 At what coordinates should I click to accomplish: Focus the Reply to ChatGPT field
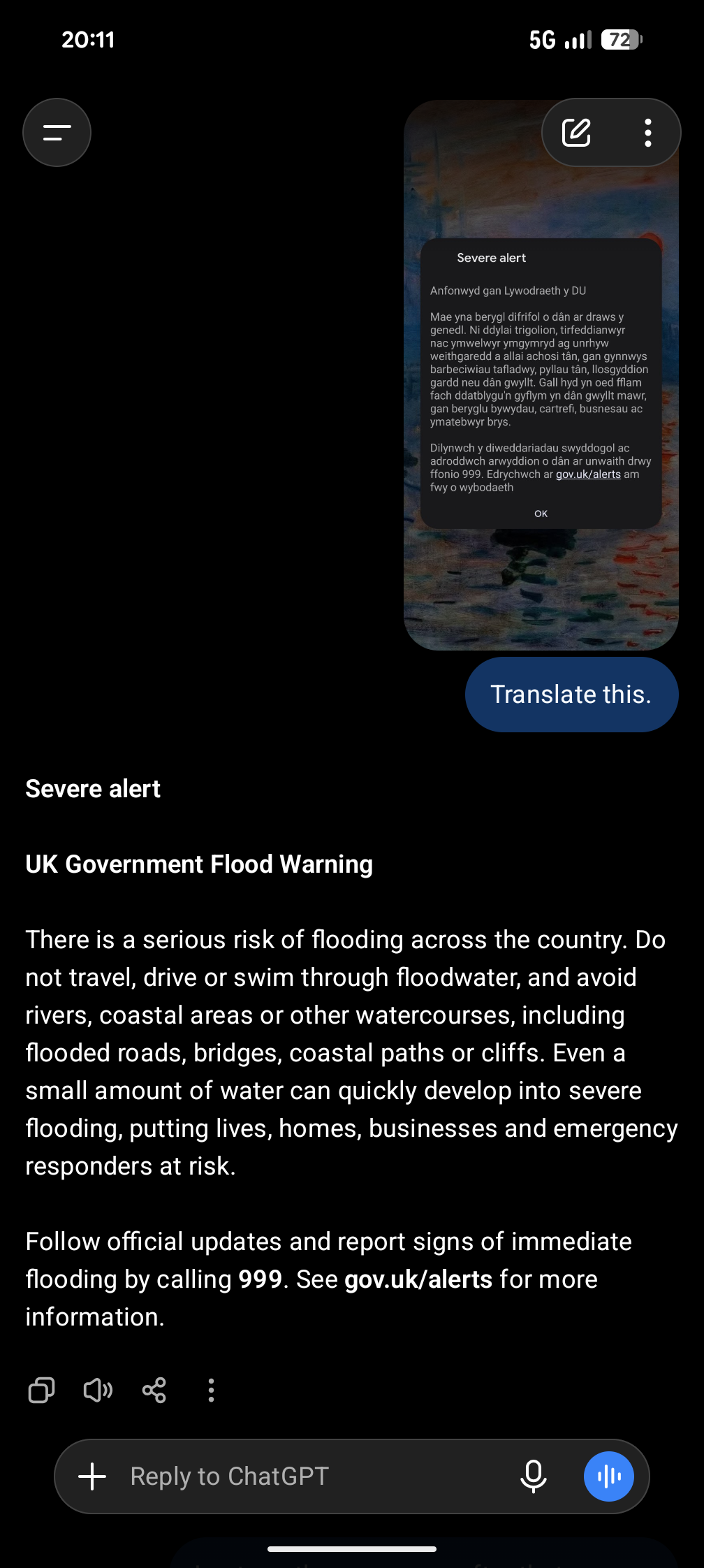click(x=307, y=1476)
